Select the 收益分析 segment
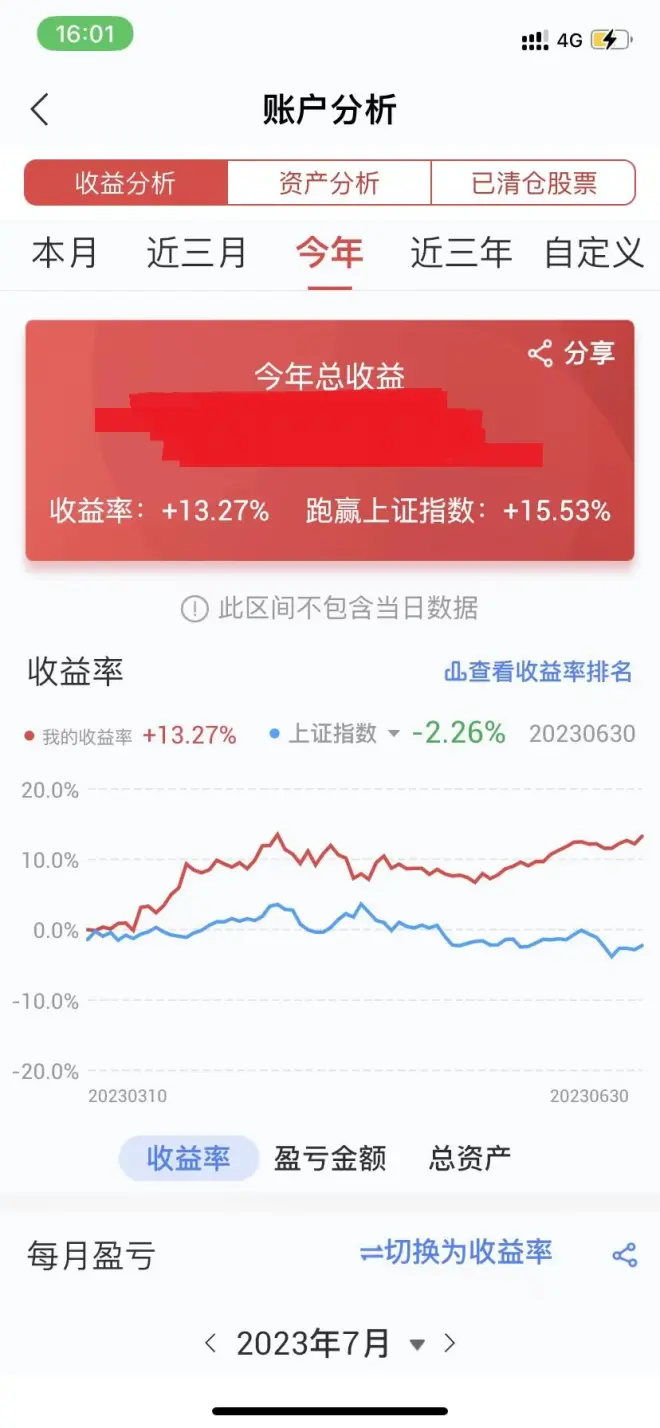 click(x=126, y=183)
